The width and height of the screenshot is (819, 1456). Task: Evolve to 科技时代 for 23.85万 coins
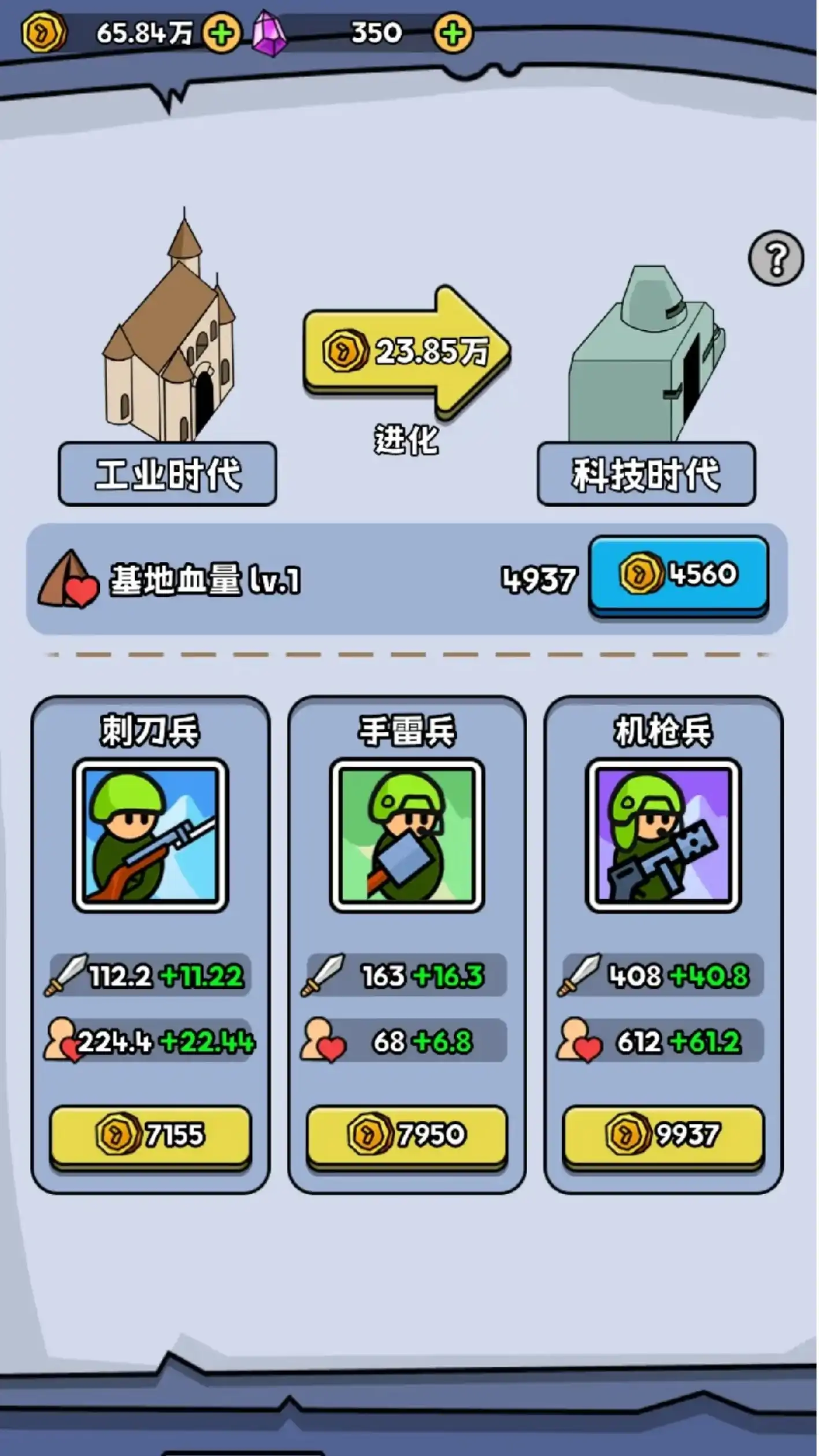[x=406, y=352]
